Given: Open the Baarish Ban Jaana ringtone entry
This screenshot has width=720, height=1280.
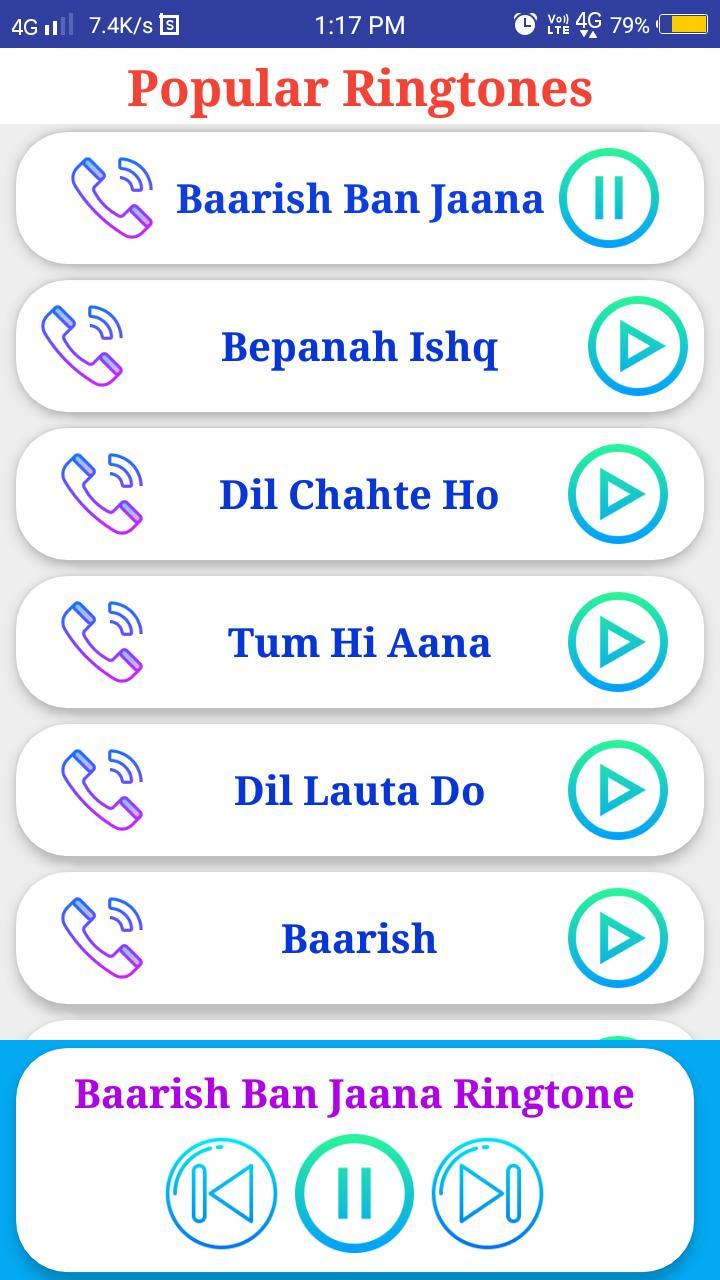Looking at the screenshot, I should [x=360, y=197].
